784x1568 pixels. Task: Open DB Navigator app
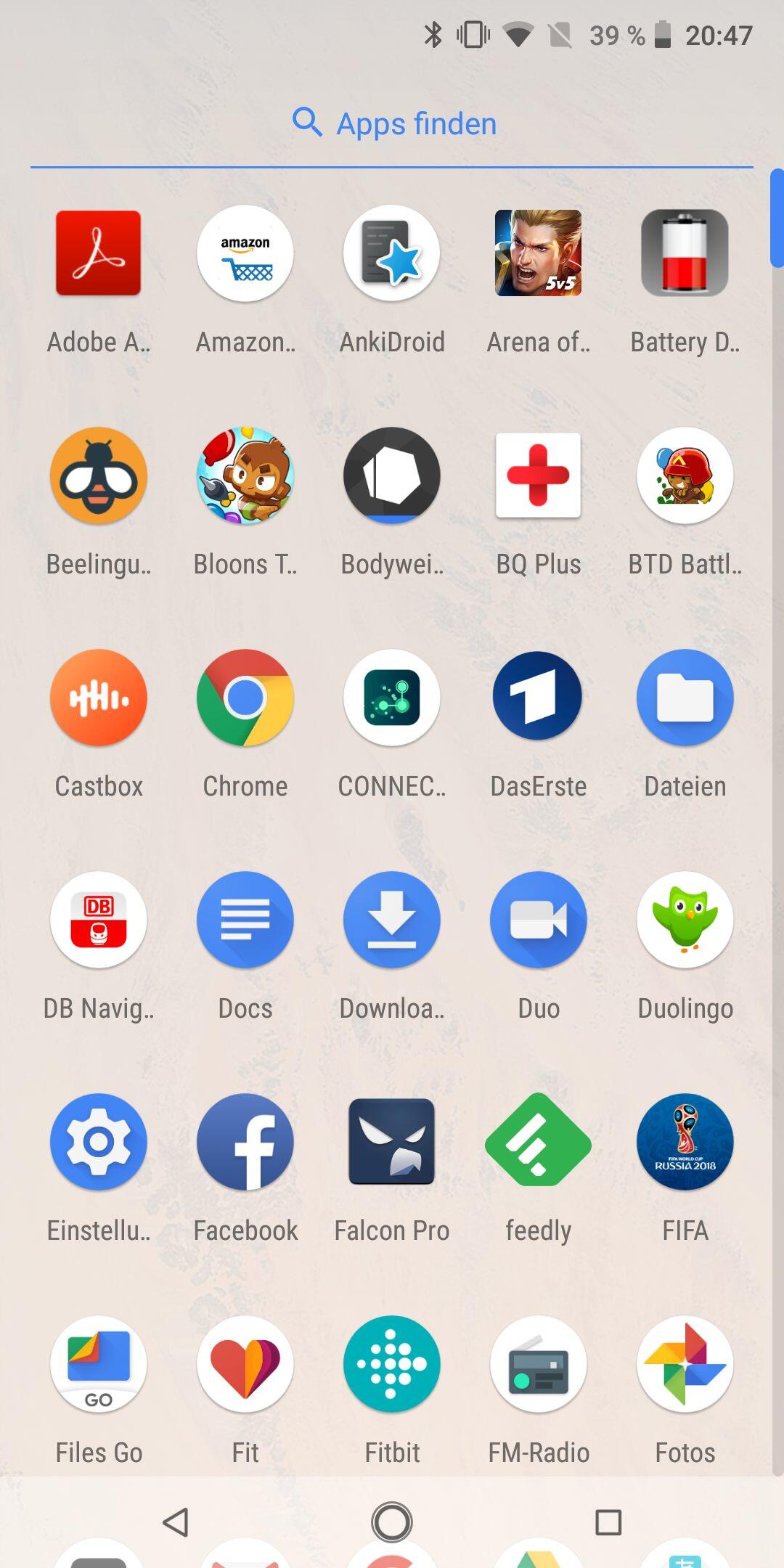pyautogui.click(x=99, y=920)
